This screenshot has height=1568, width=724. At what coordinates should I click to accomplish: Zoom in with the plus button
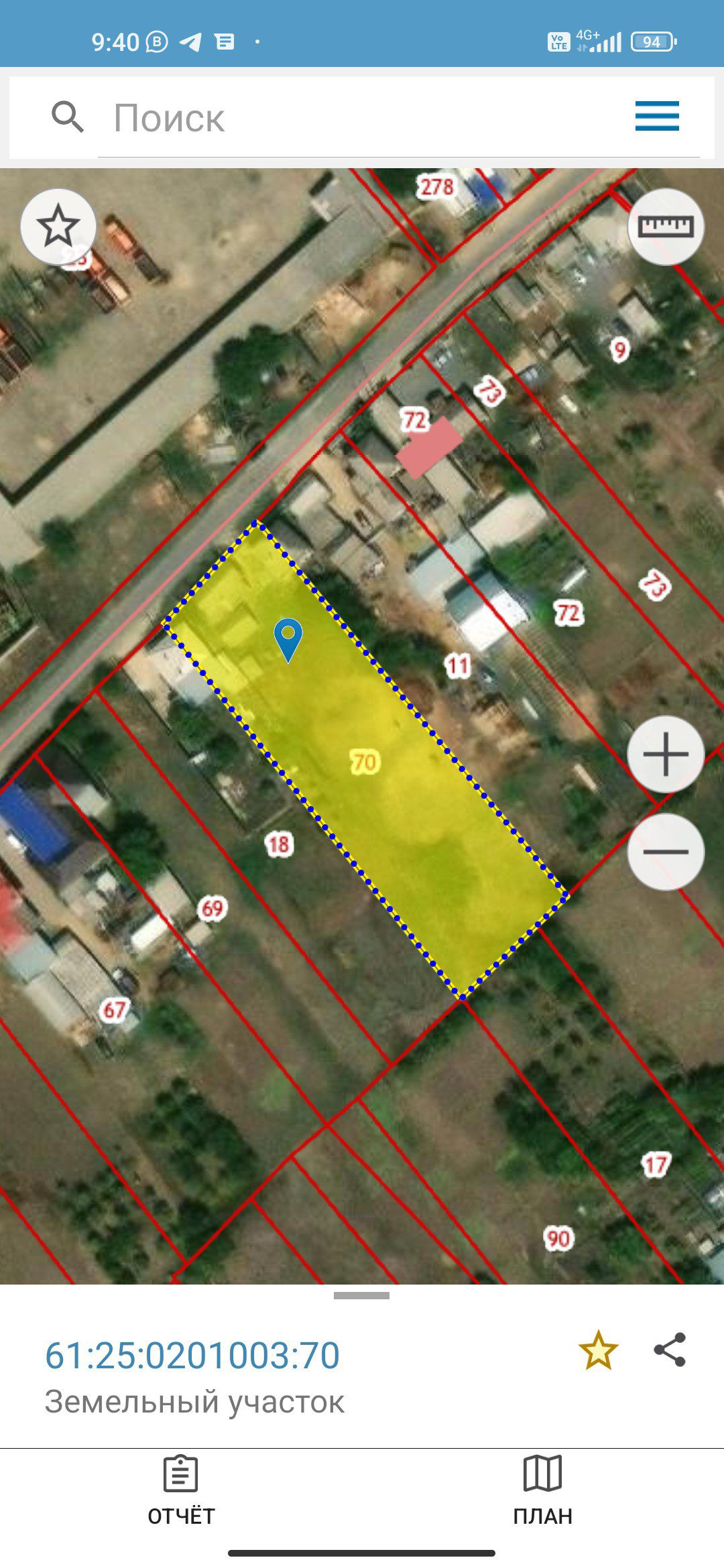[x=666, y=755]
